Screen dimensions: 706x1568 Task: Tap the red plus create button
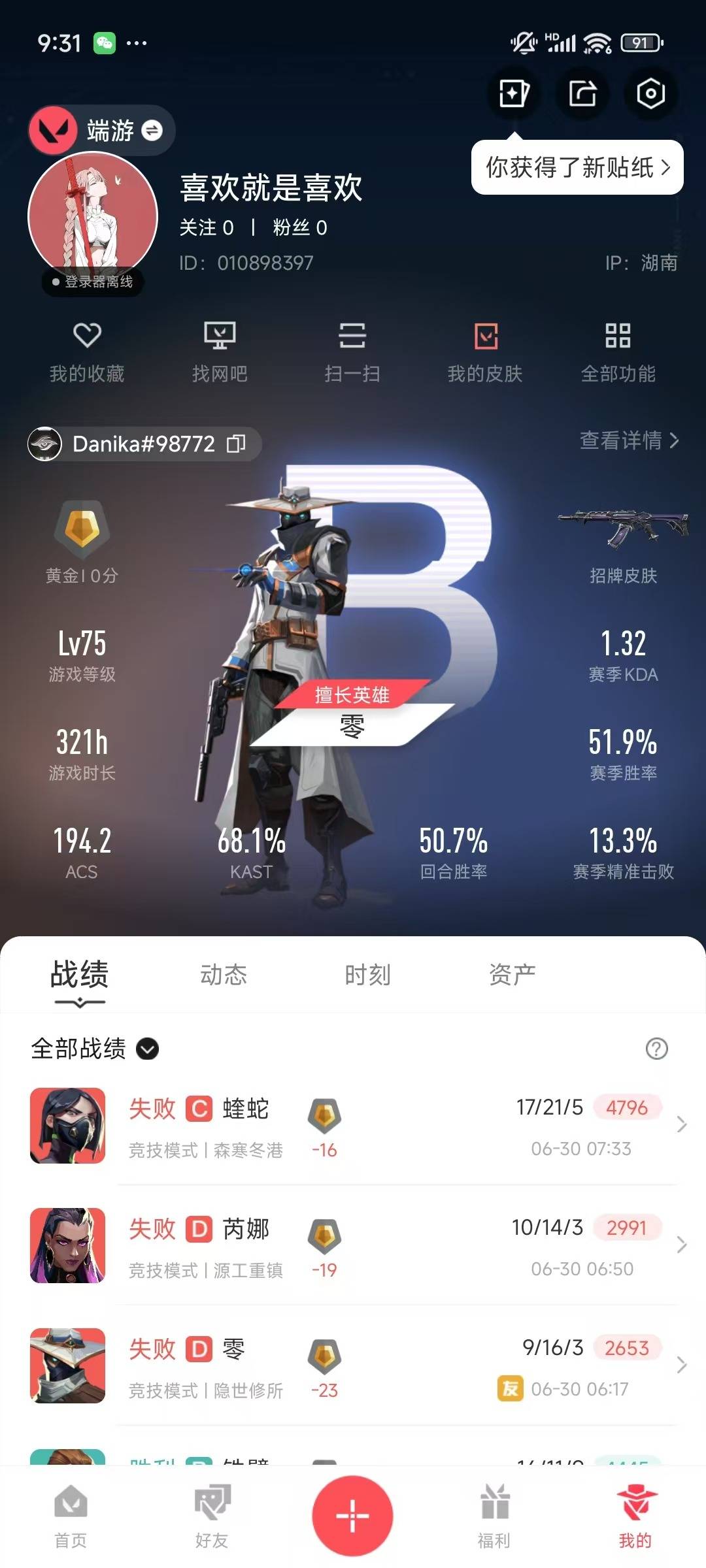(352, 1515)
